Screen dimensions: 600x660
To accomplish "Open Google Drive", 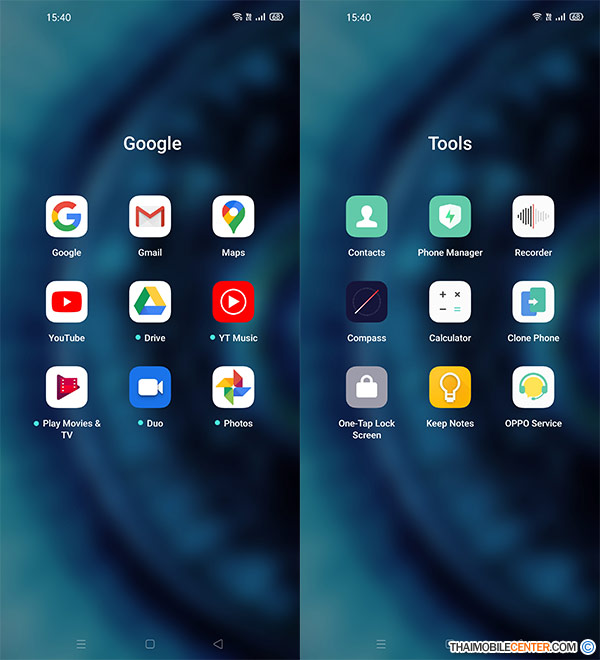I will [x=150, y=301].
